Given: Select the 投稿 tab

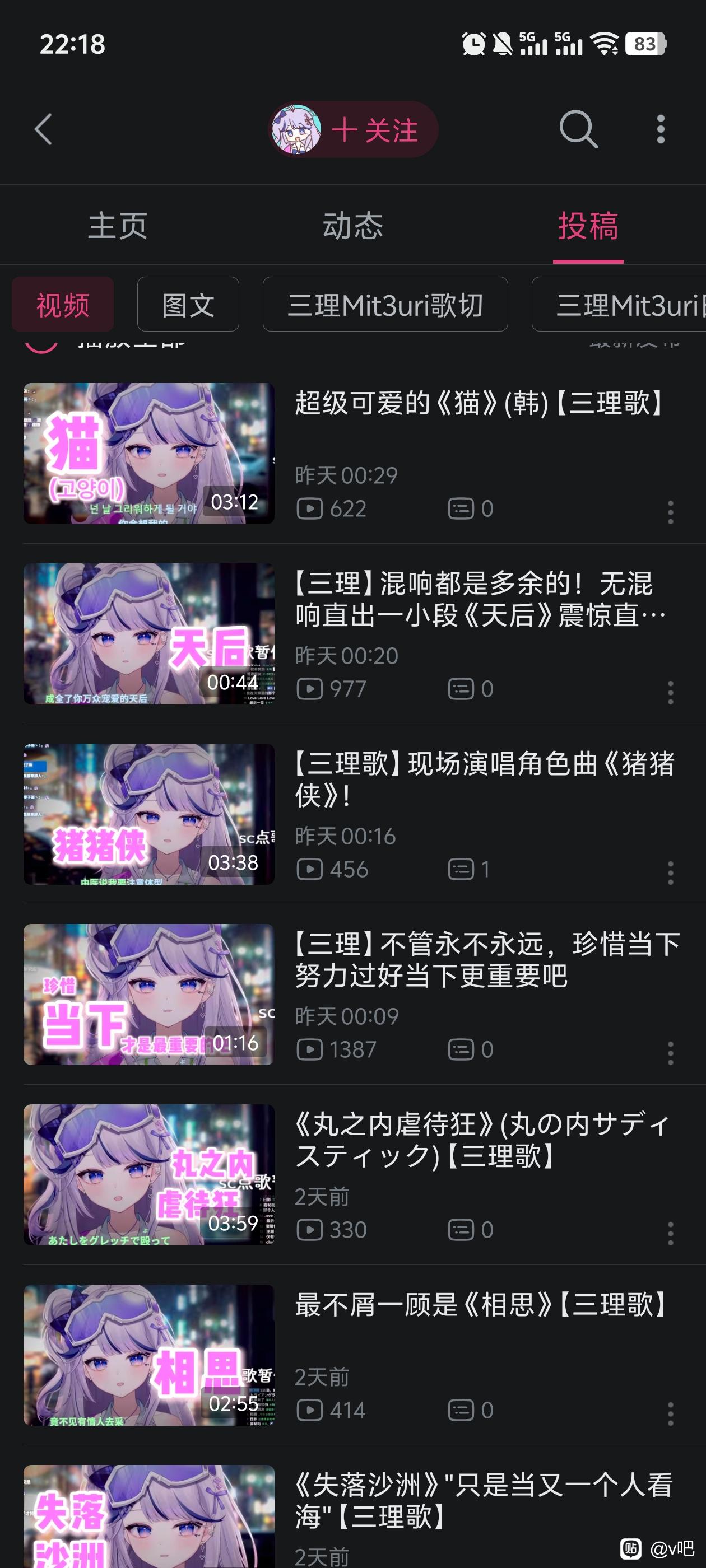Looking at the screenshot, I should coord(588,226).
